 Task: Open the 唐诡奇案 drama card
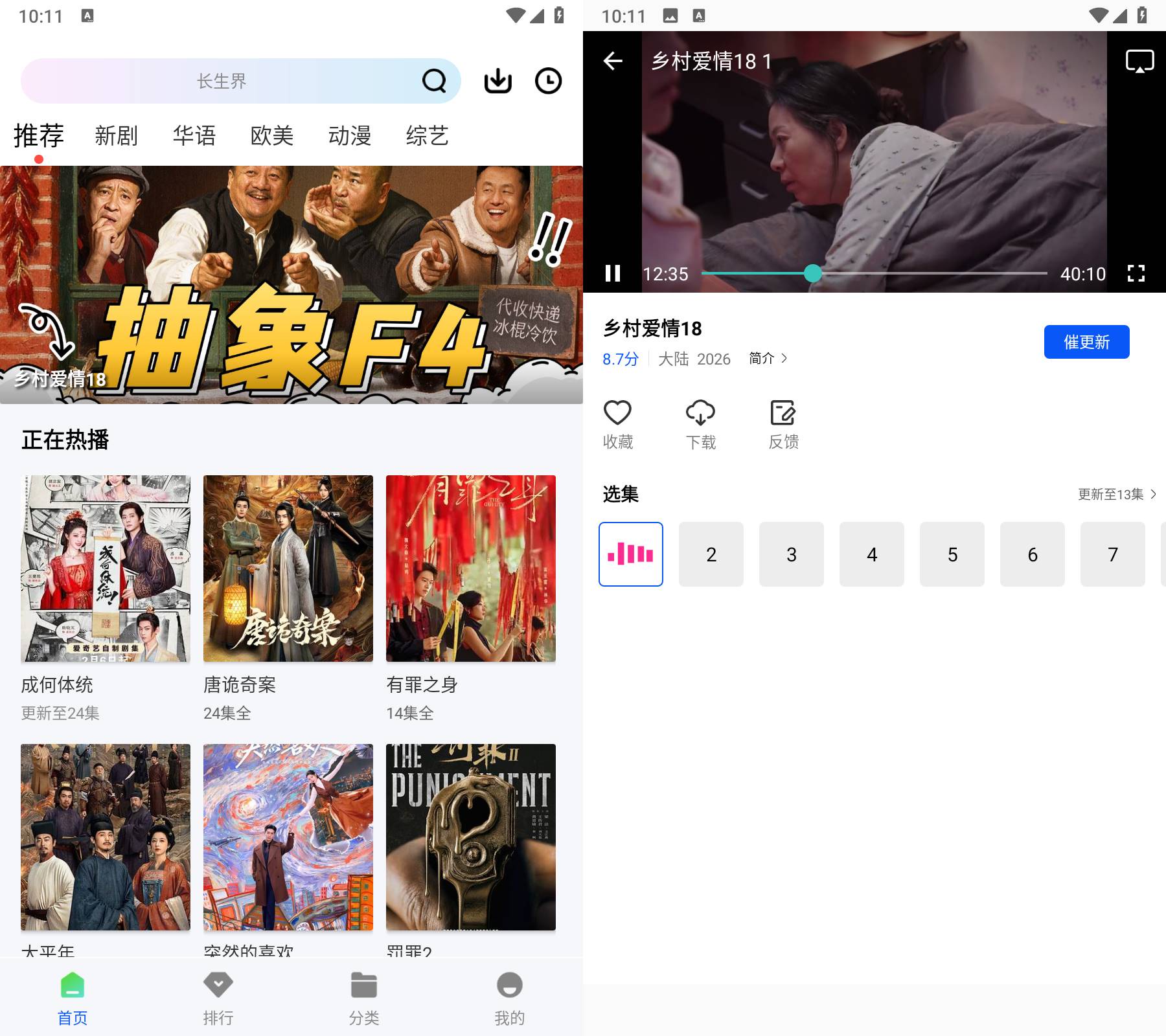point(288,569)
